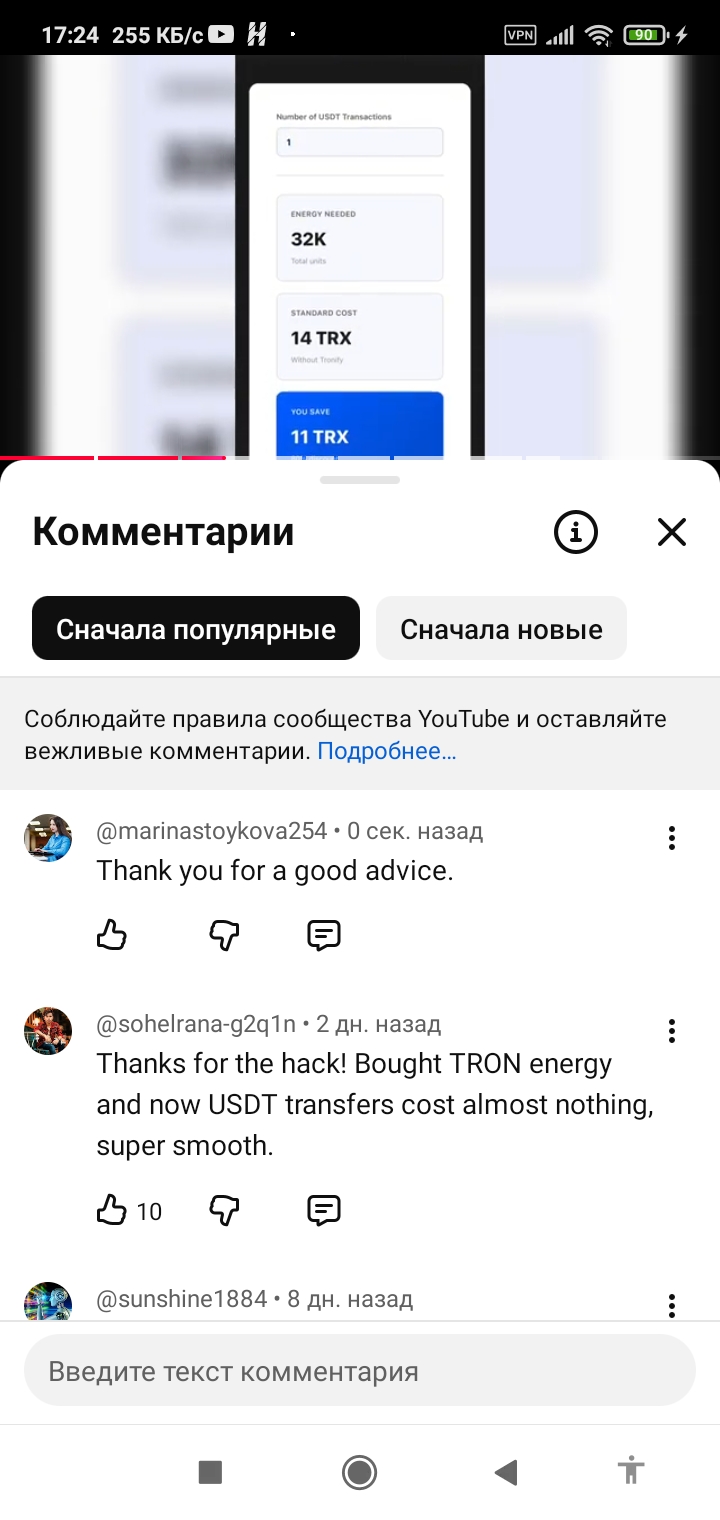This screenshot has width=720, height=1520.
Task: Open options menu for @marinastoykova254's comment
Action: coord(672,838)
